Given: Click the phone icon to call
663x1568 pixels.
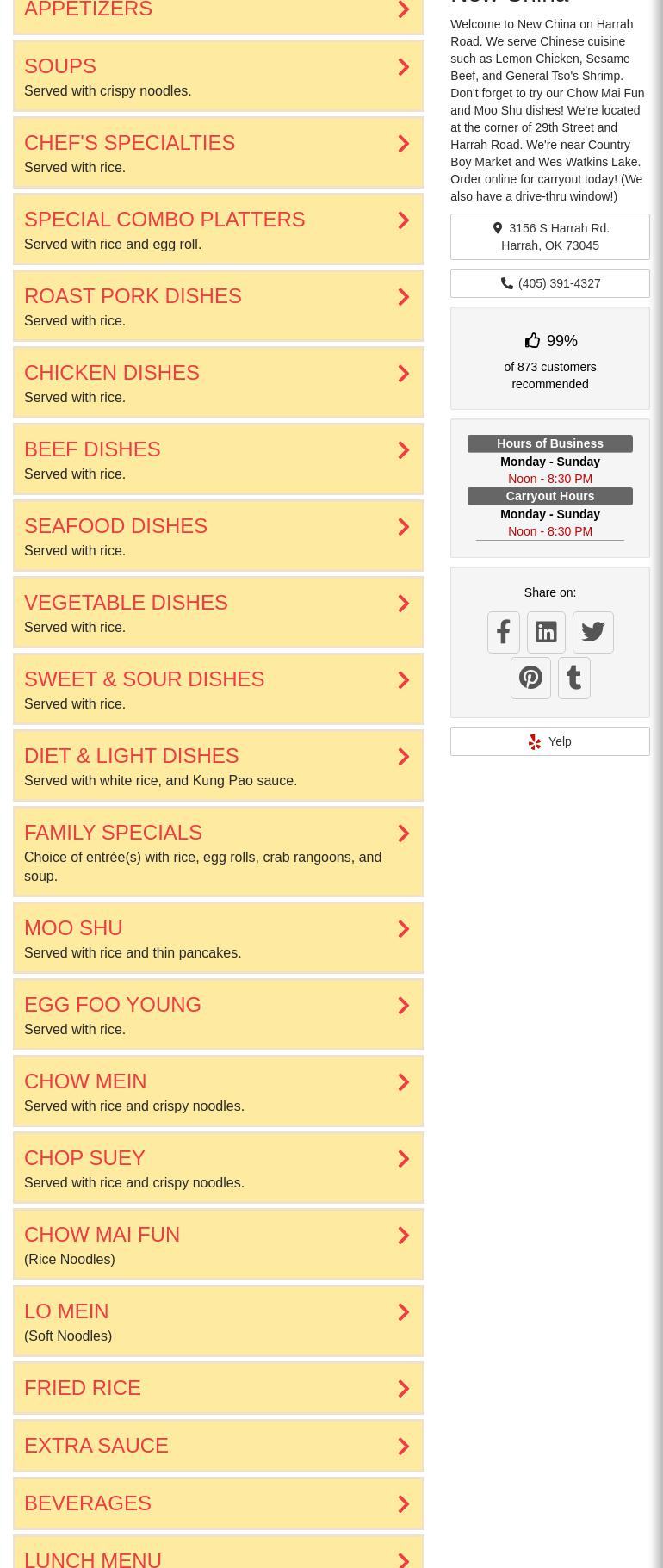Looking at the screenshot, I should [x=507, y=282].
